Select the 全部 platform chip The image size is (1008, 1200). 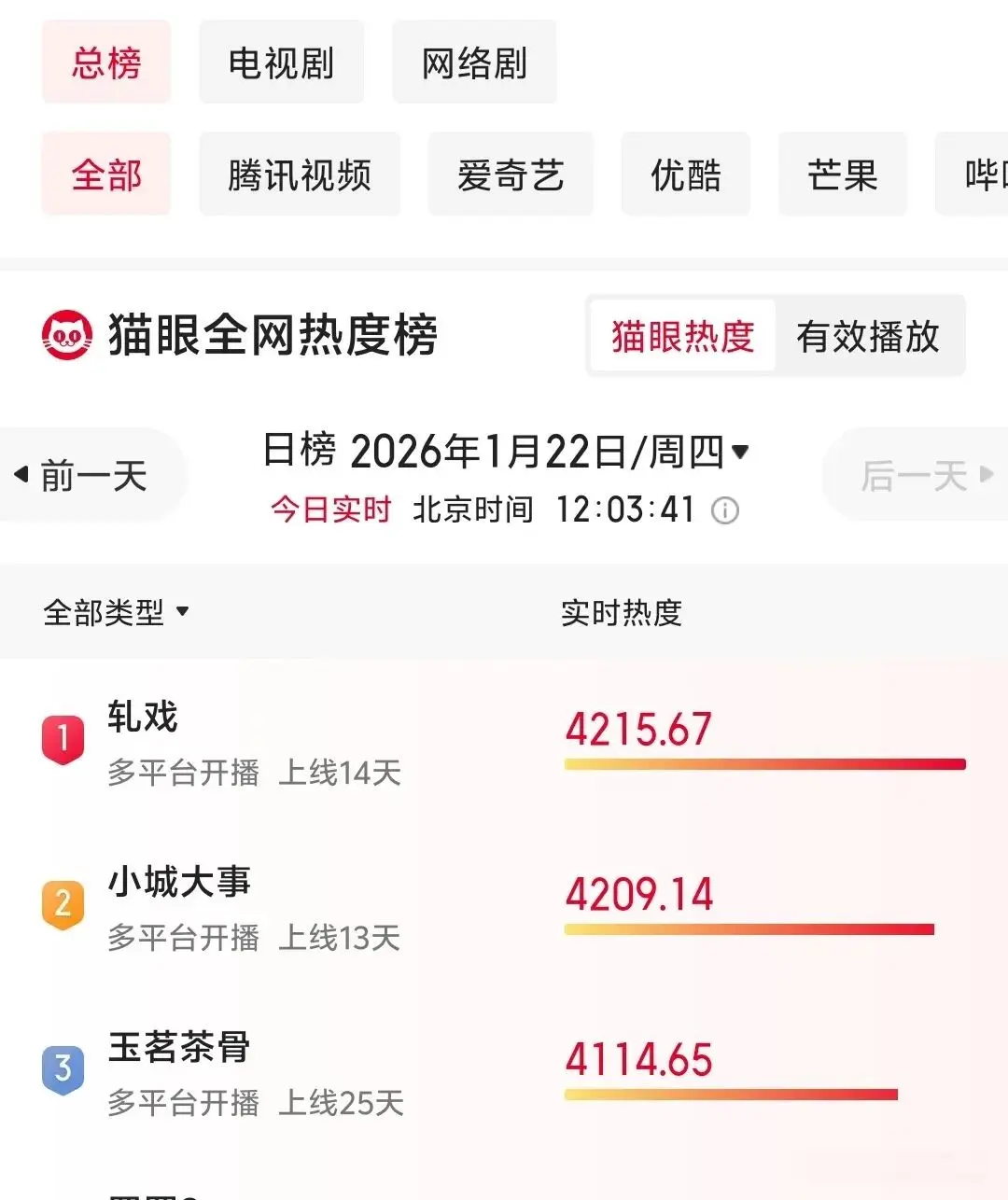point(106,175)
